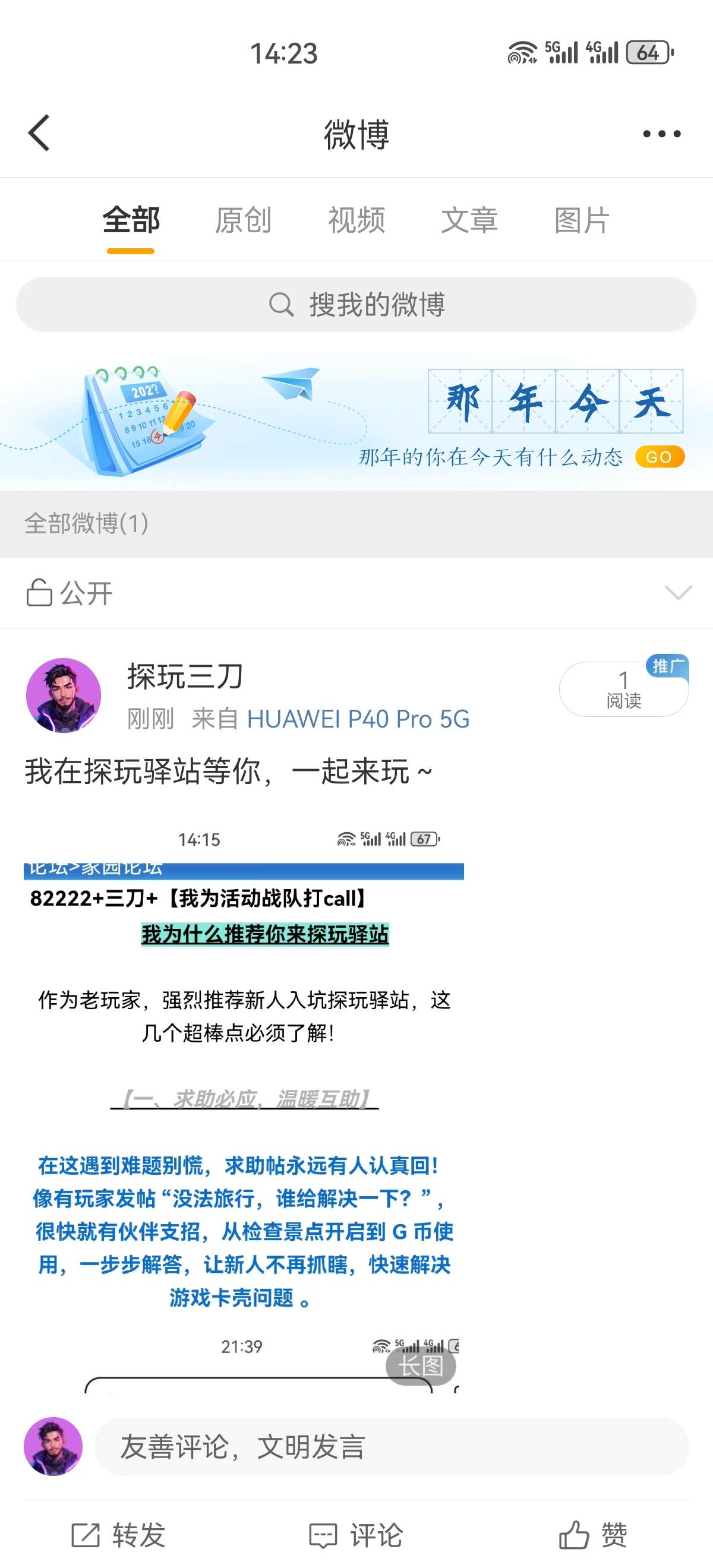
Task: Select the 全部 tab
Action: [131, 220]
